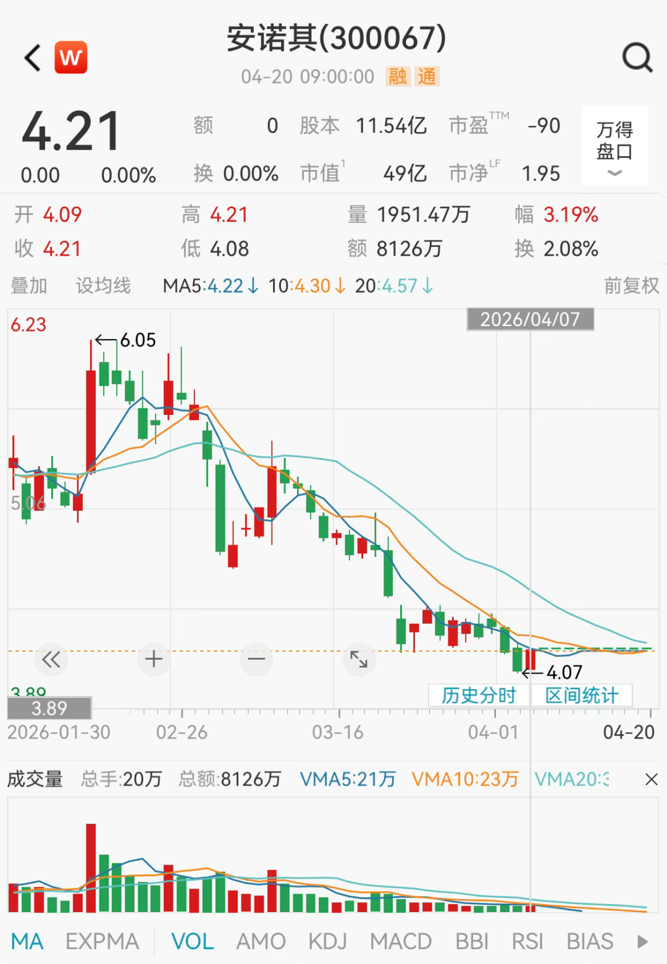Select the KDJ indicator

click(x=328, y=941)
